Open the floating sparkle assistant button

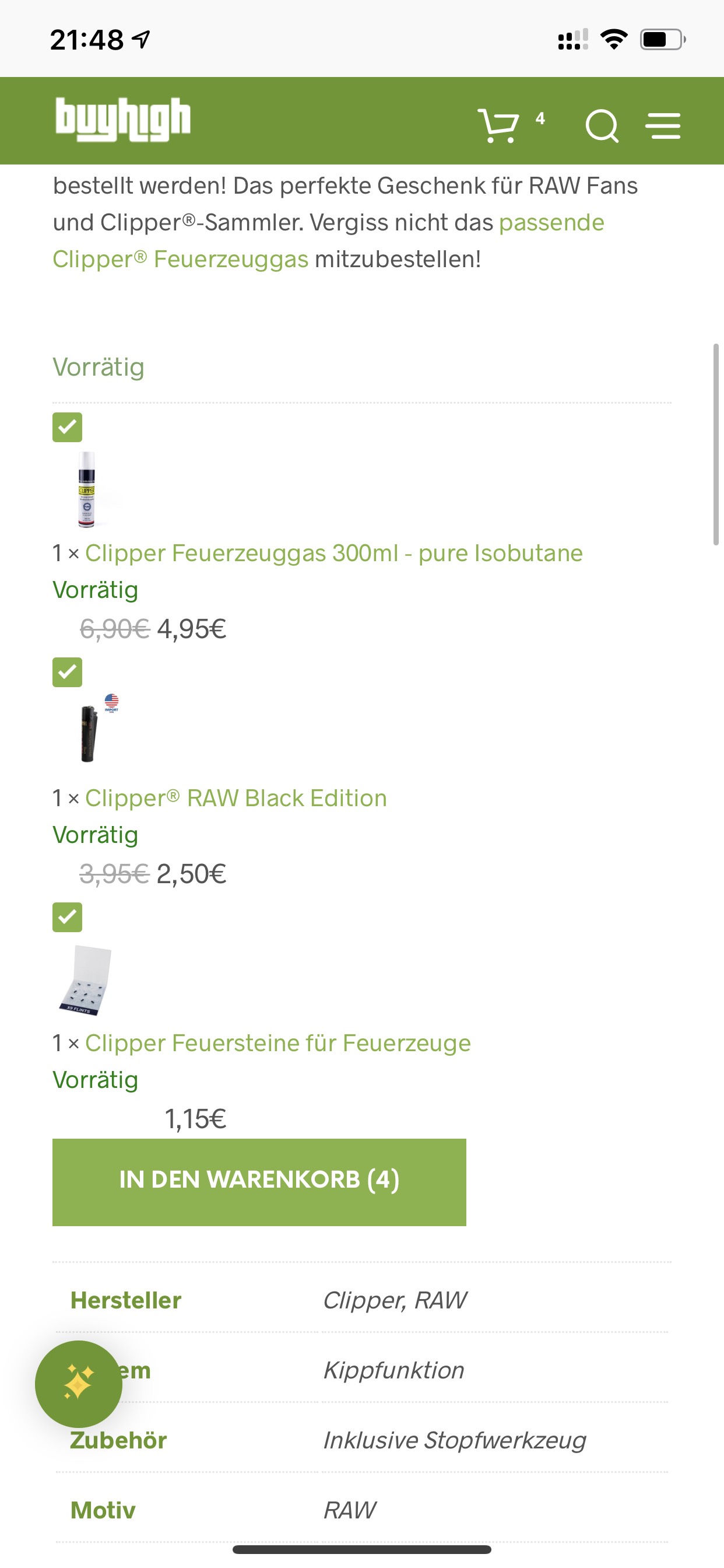coord(79,1384)
